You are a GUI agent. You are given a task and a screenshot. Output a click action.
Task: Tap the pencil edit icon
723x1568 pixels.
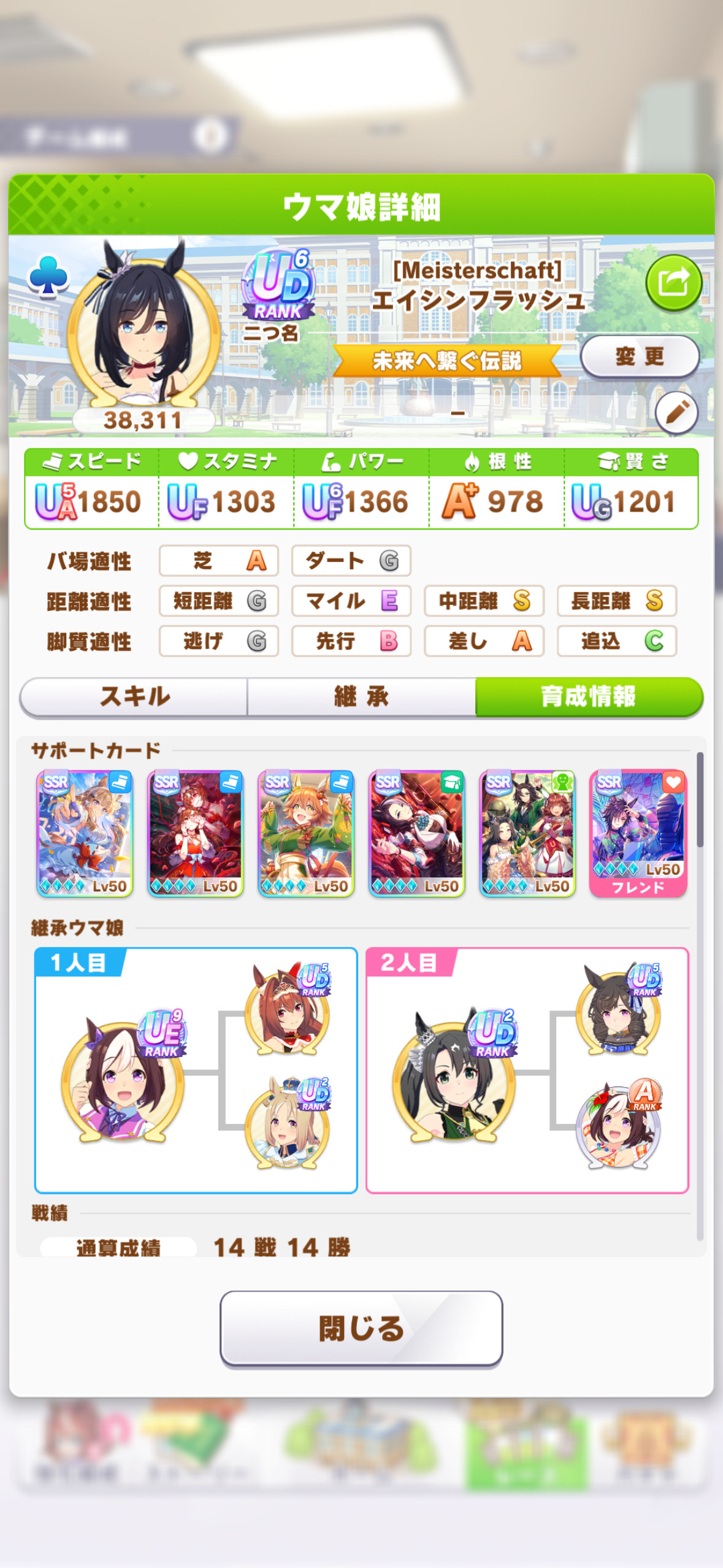tap(676, 413)
